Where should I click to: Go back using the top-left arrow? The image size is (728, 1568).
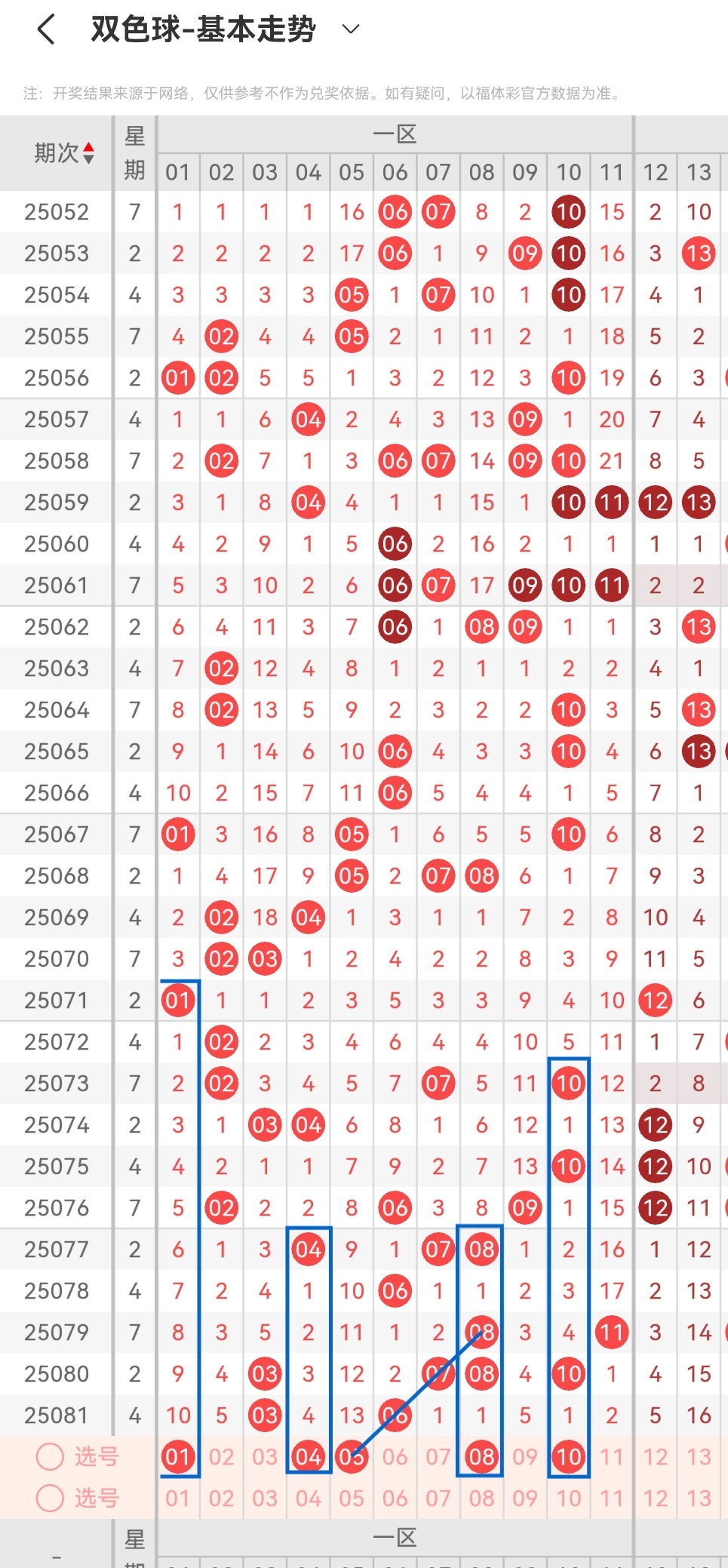46,29
